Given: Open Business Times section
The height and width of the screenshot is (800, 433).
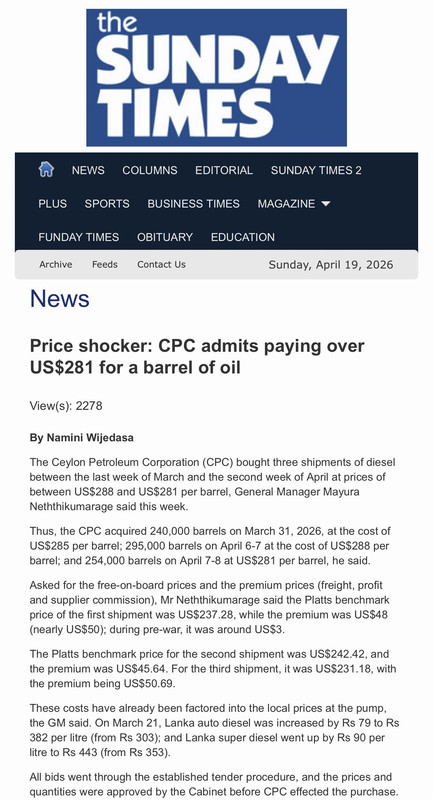Looking at the screenshot, I should tap(193, 204).
